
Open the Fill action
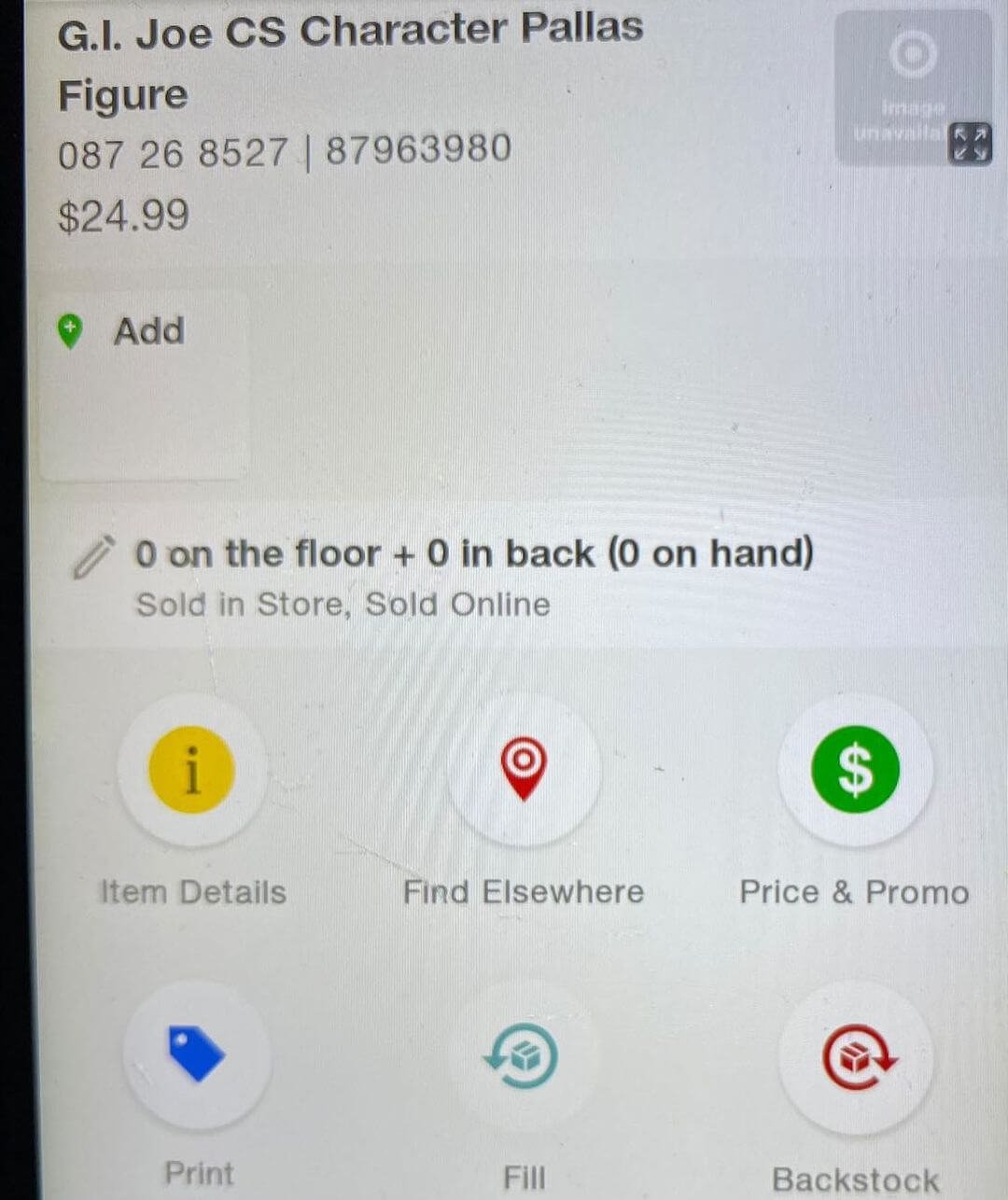524,1056
